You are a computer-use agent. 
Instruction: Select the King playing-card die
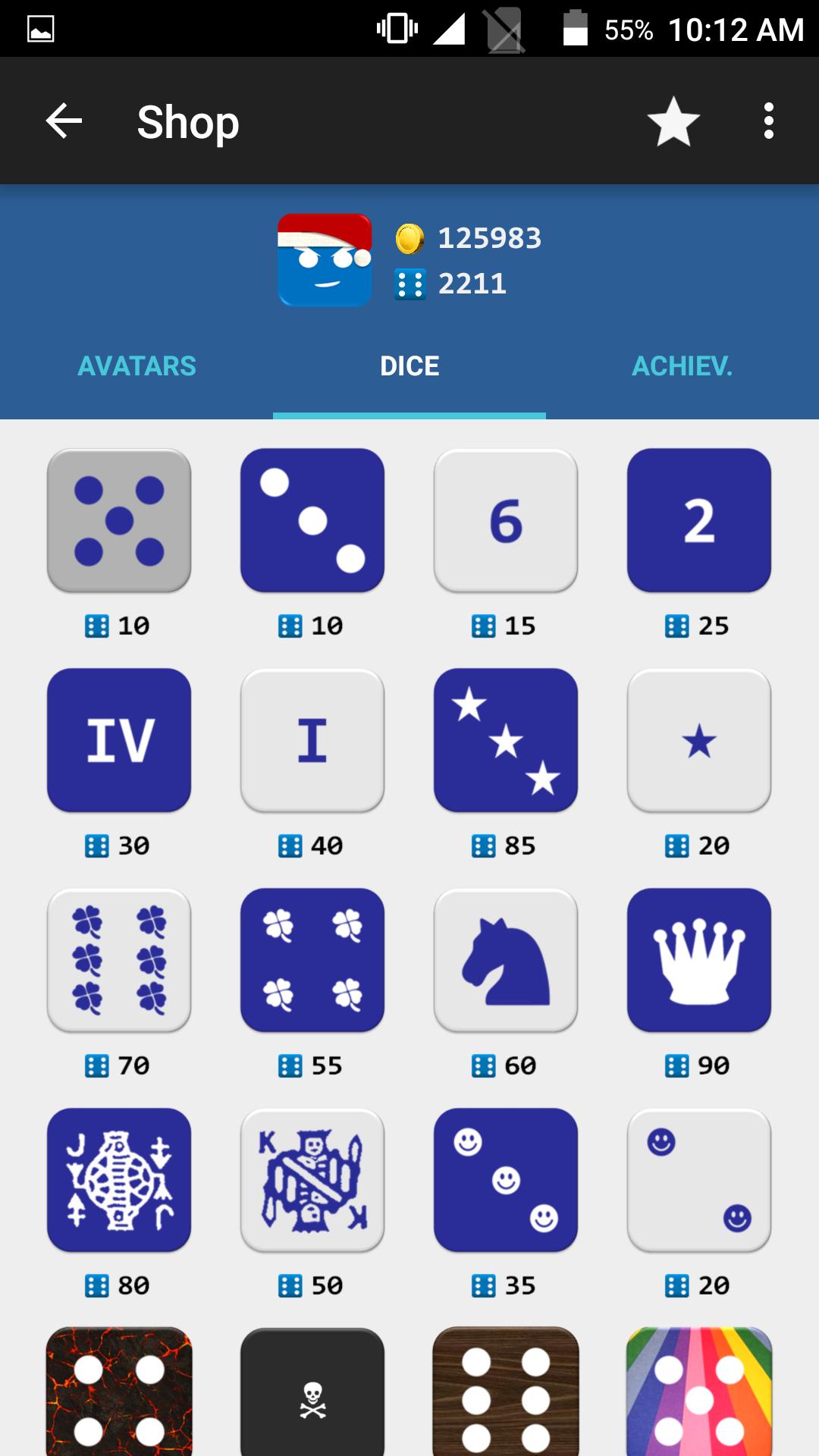coord(312,1179)
